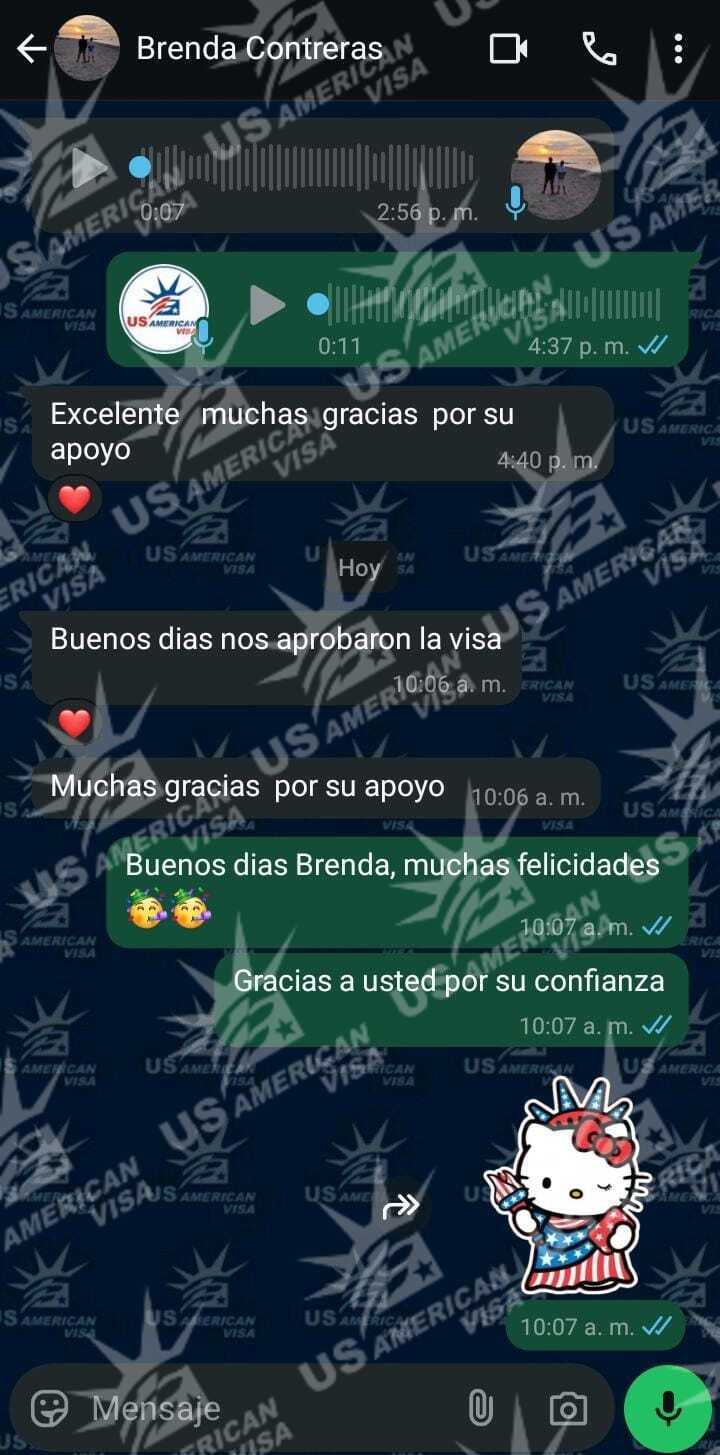Open the camera from message bar

pyautogui.click(x=568, y=1408)
